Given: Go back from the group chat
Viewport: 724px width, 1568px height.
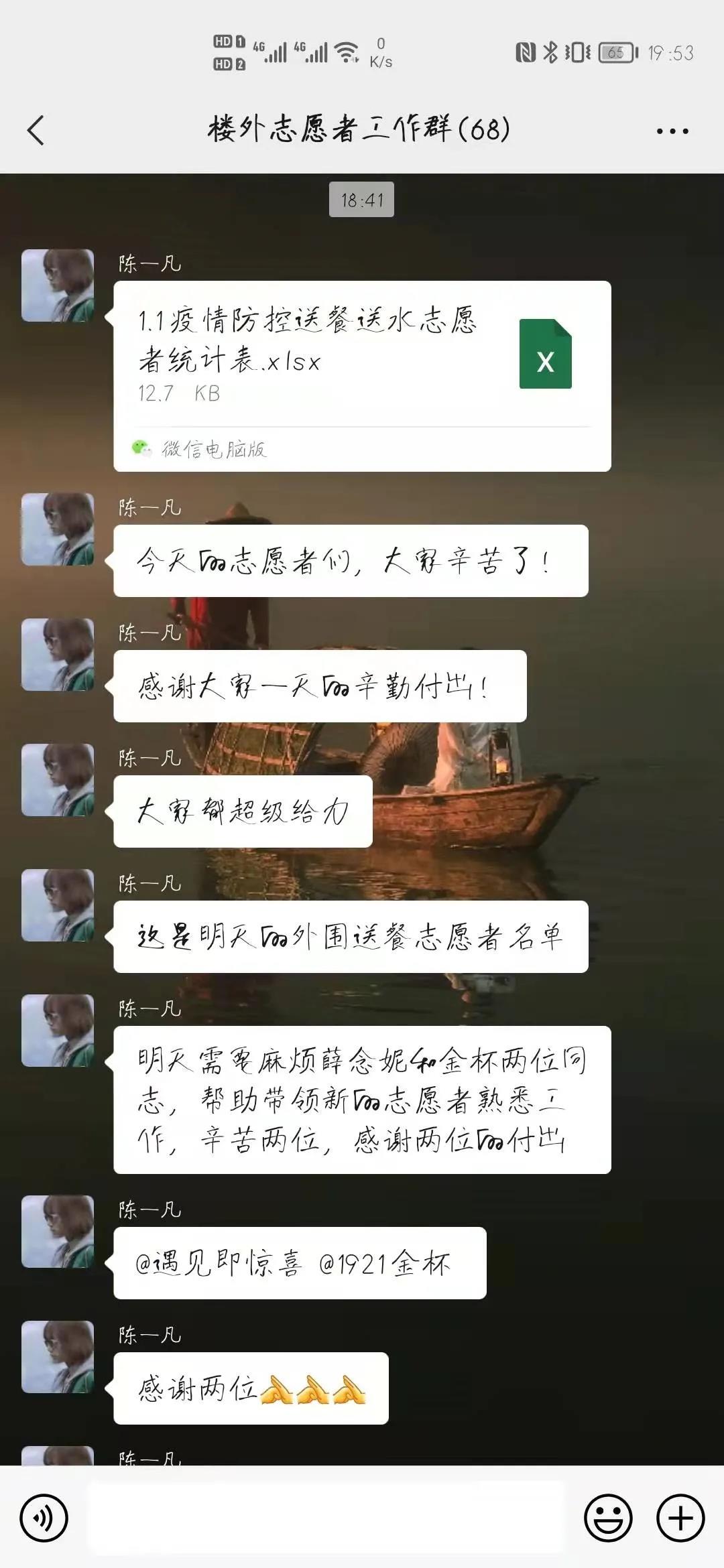Looking at the screenshot, I should [x=36, y=130].
